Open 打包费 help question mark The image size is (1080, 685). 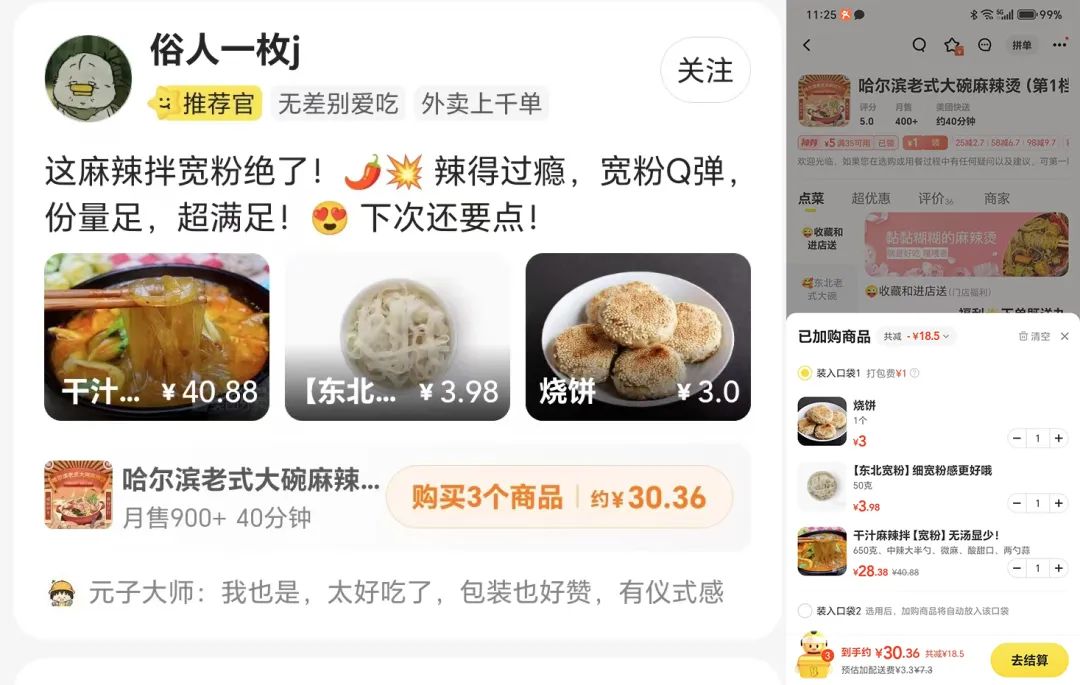tap(914, 373)
